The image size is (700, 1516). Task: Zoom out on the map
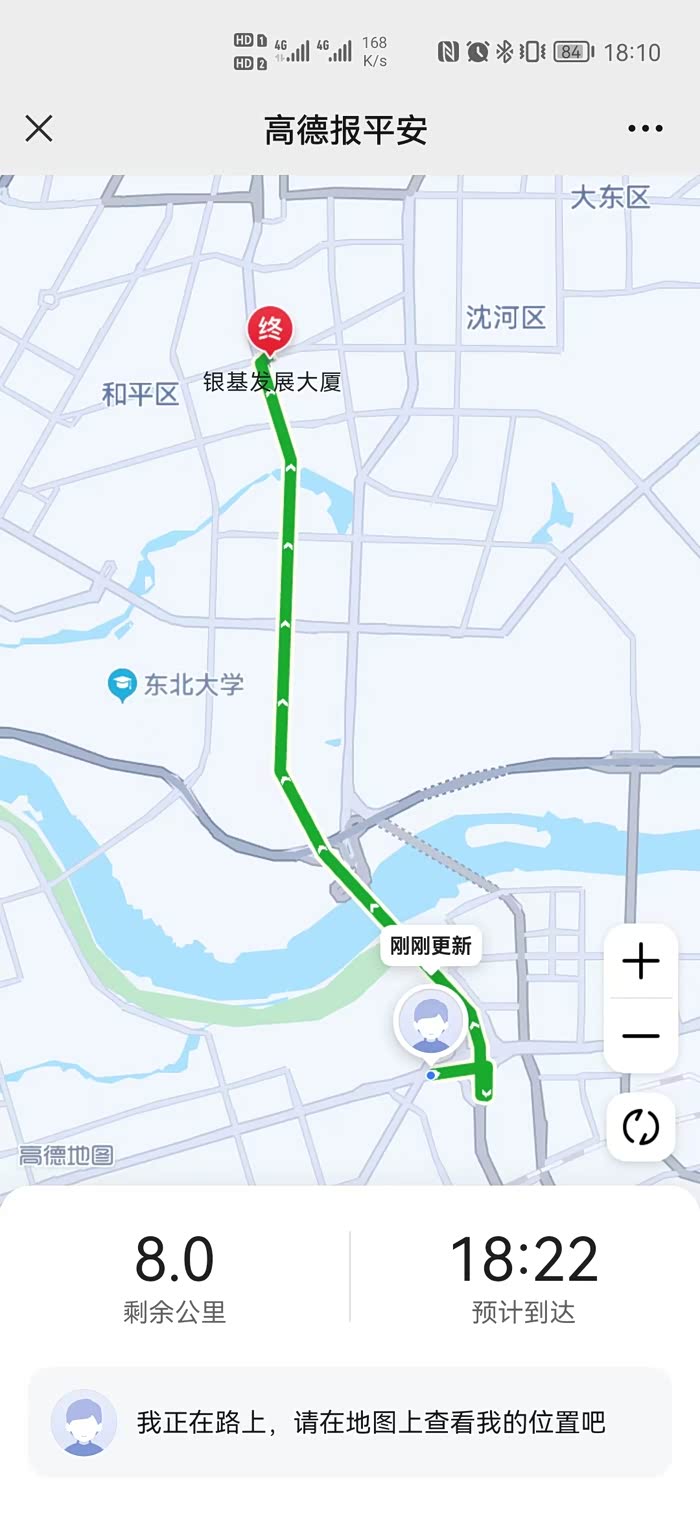pos(641,1035)
